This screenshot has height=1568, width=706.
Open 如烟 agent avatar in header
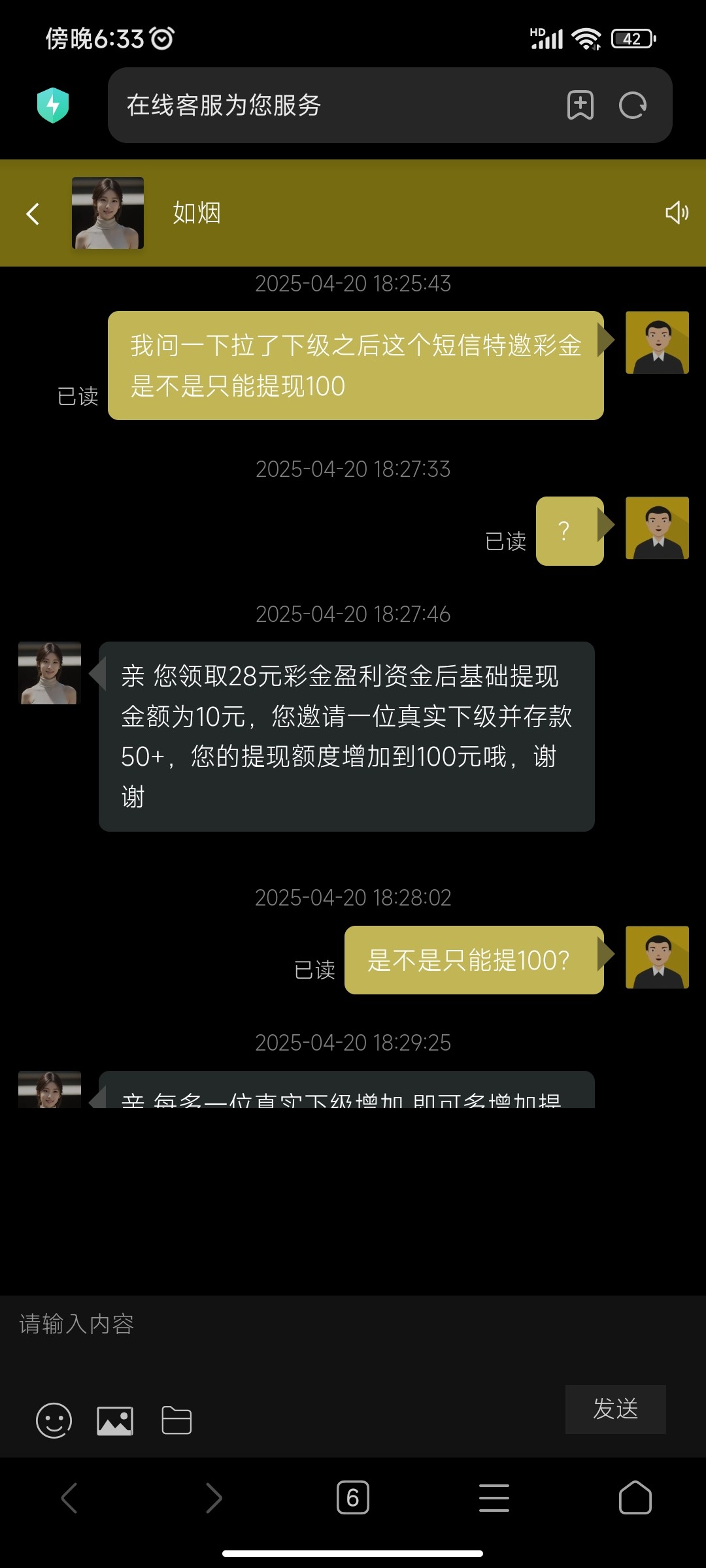click(x=108, y=213)
